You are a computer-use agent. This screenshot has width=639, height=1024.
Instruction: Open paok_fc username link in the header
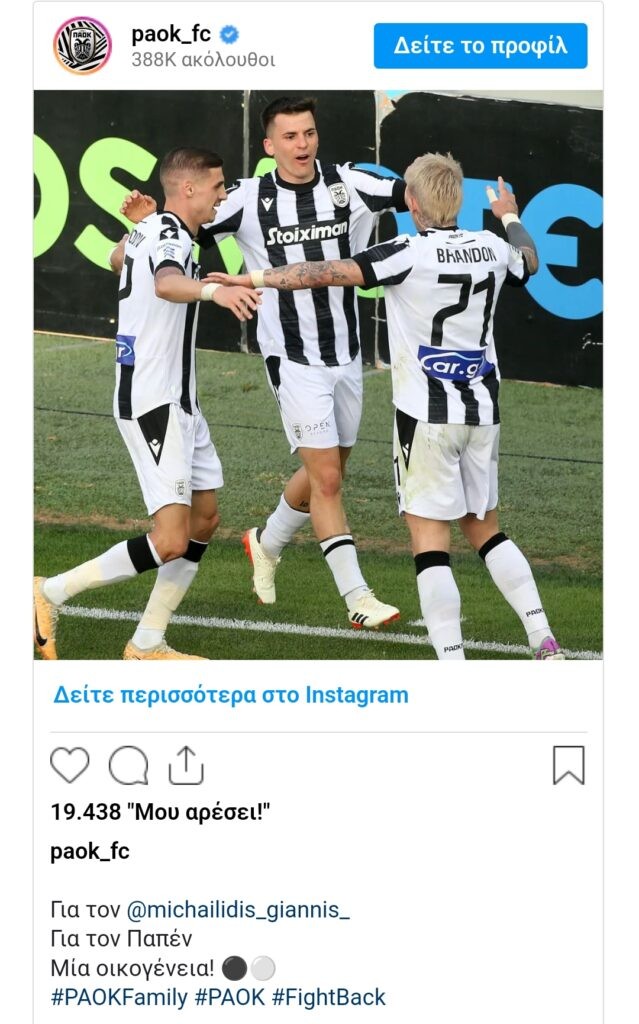(x=175, y=35)
